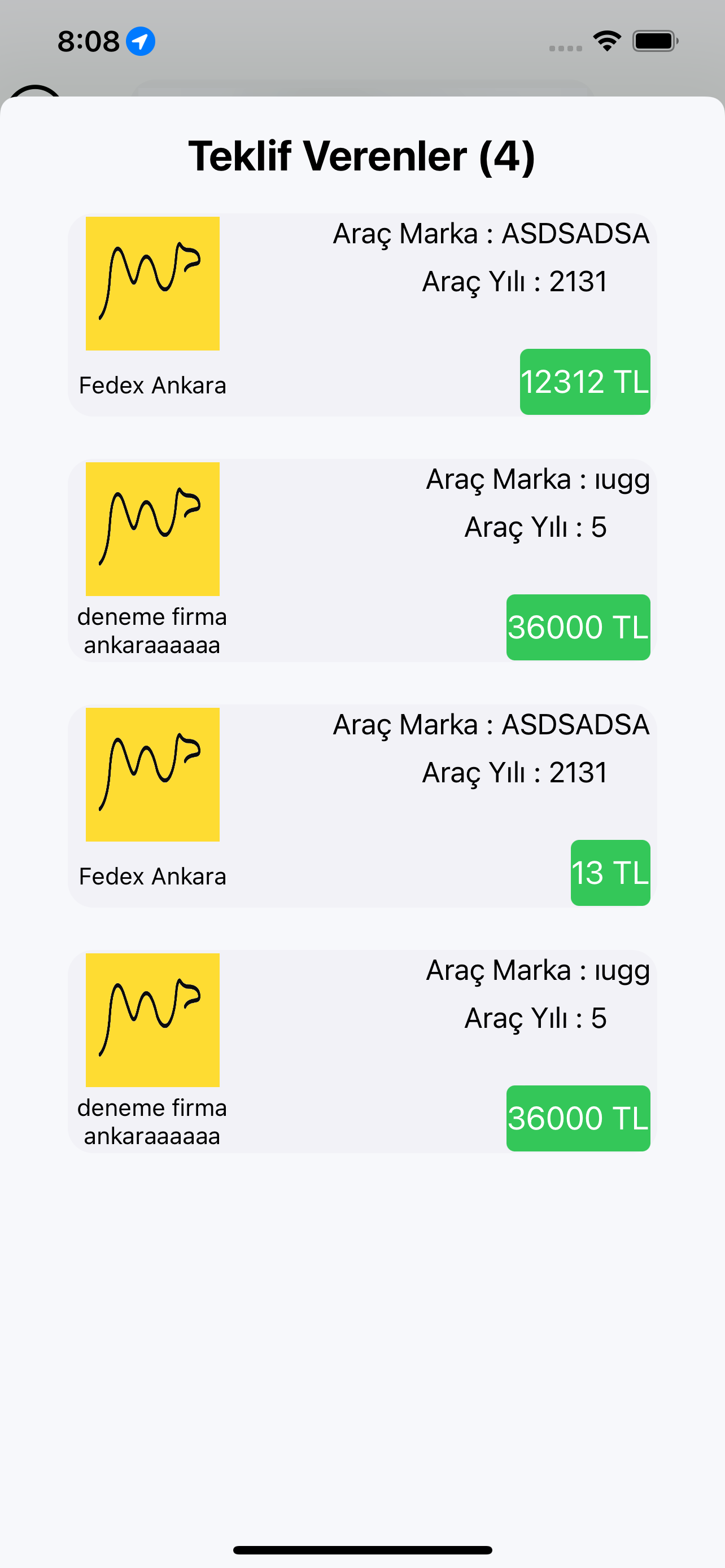Tap the green 12312 TL price button
The image size is (725, 1568).
coord(584,382)
